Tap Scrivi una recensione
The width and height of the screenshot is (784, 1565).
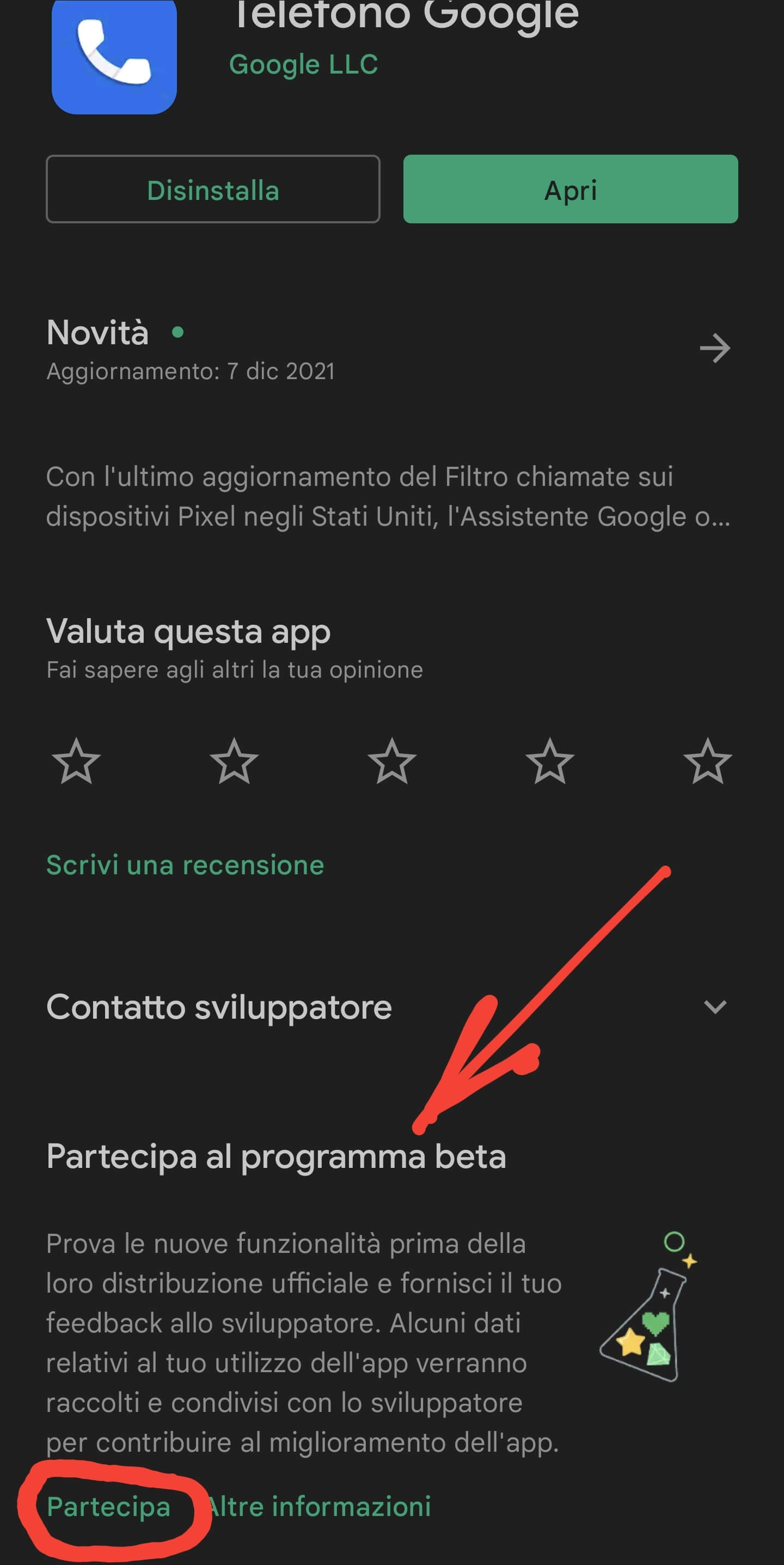pyautogui.click(x=185, y=865)
